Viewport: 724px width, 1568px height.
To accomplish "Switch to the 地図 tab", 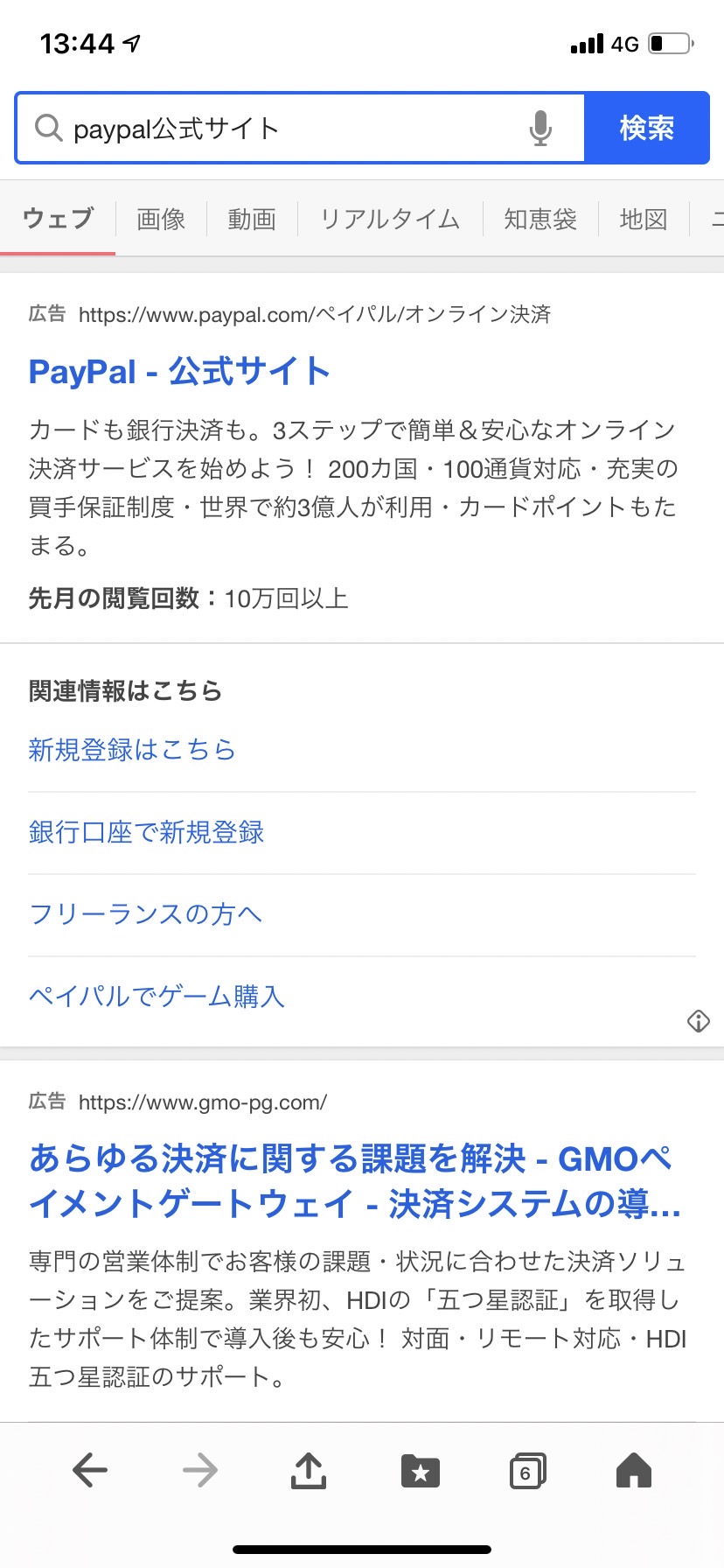I will 644,219.
